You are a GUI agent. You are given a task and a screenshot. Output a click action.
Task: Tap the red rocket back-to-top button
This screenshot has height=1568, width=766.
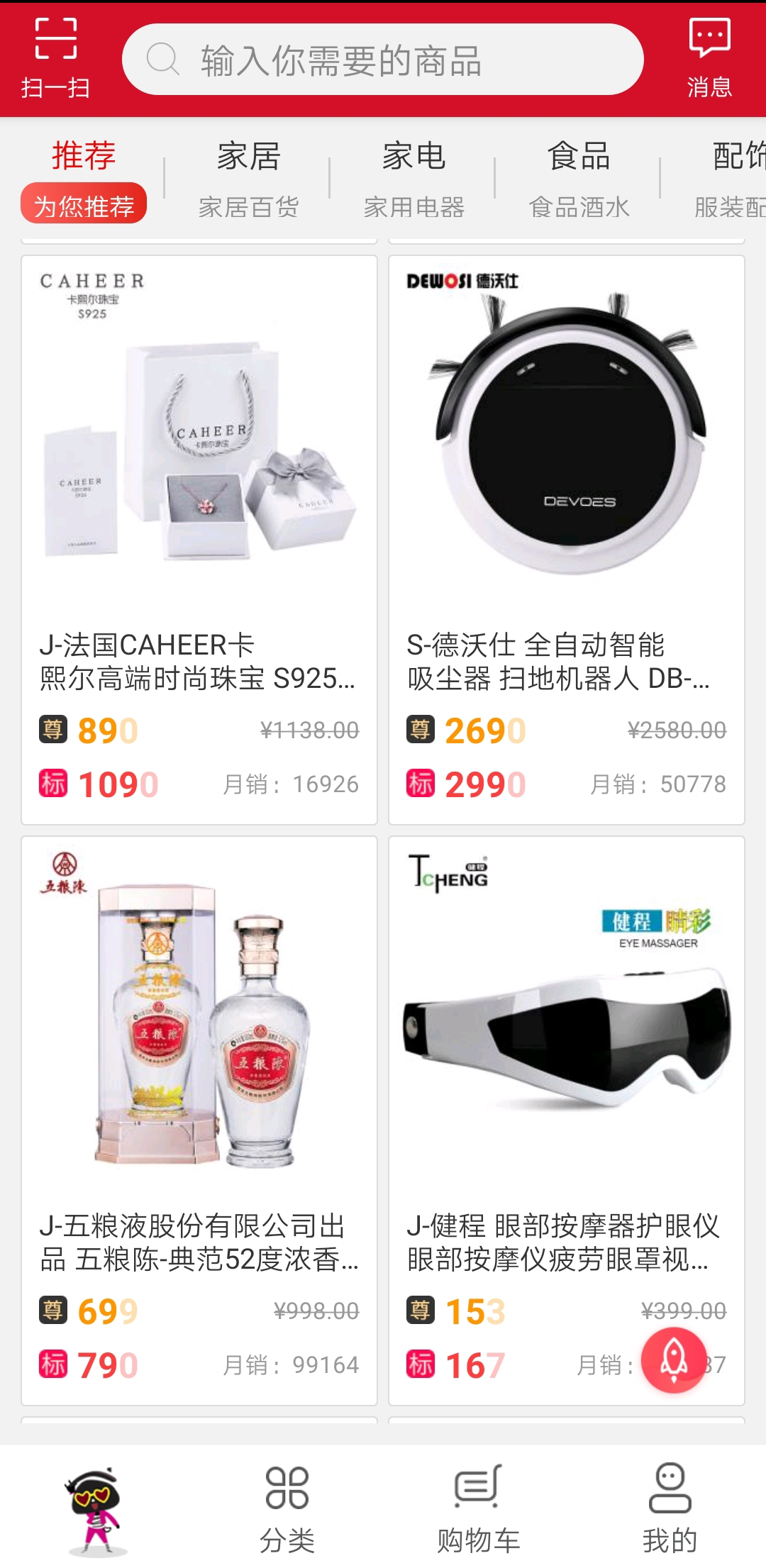[673, 1360]
